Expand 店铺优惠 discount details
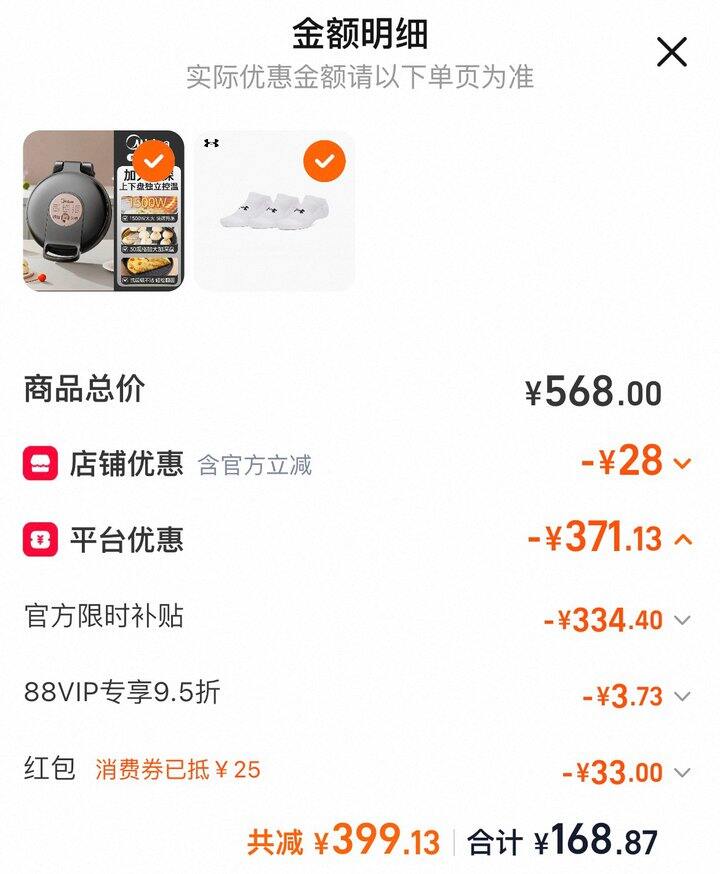Viewport: 720px width, 874px height. (x=682, y=463)
